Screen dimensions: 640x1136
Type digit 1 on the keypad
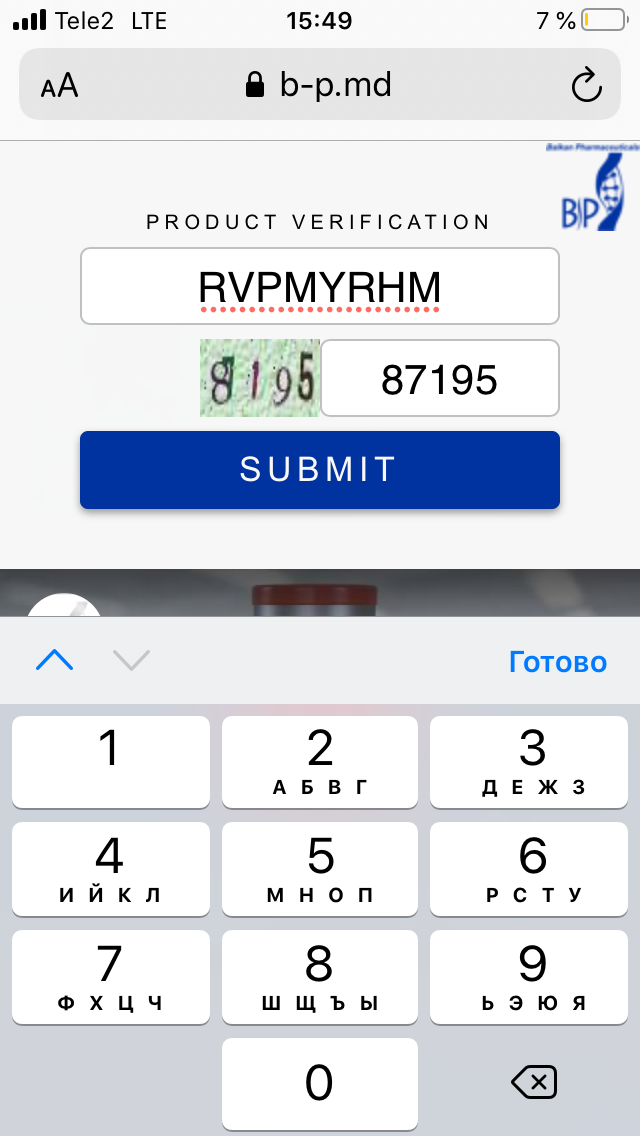click(x=110, y=762)
